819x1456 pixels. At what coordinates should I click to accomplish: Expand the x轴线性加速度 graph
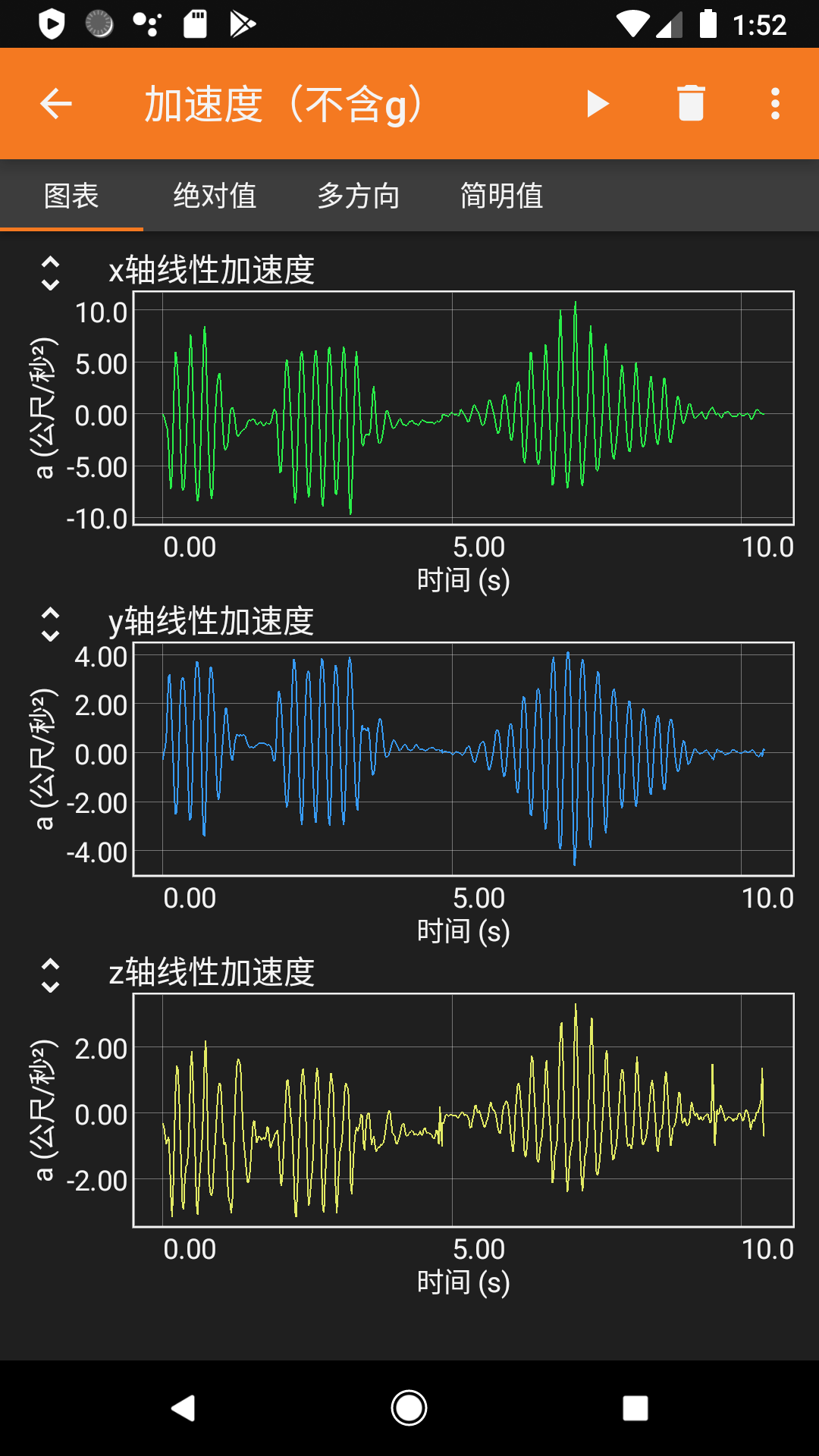50,273
